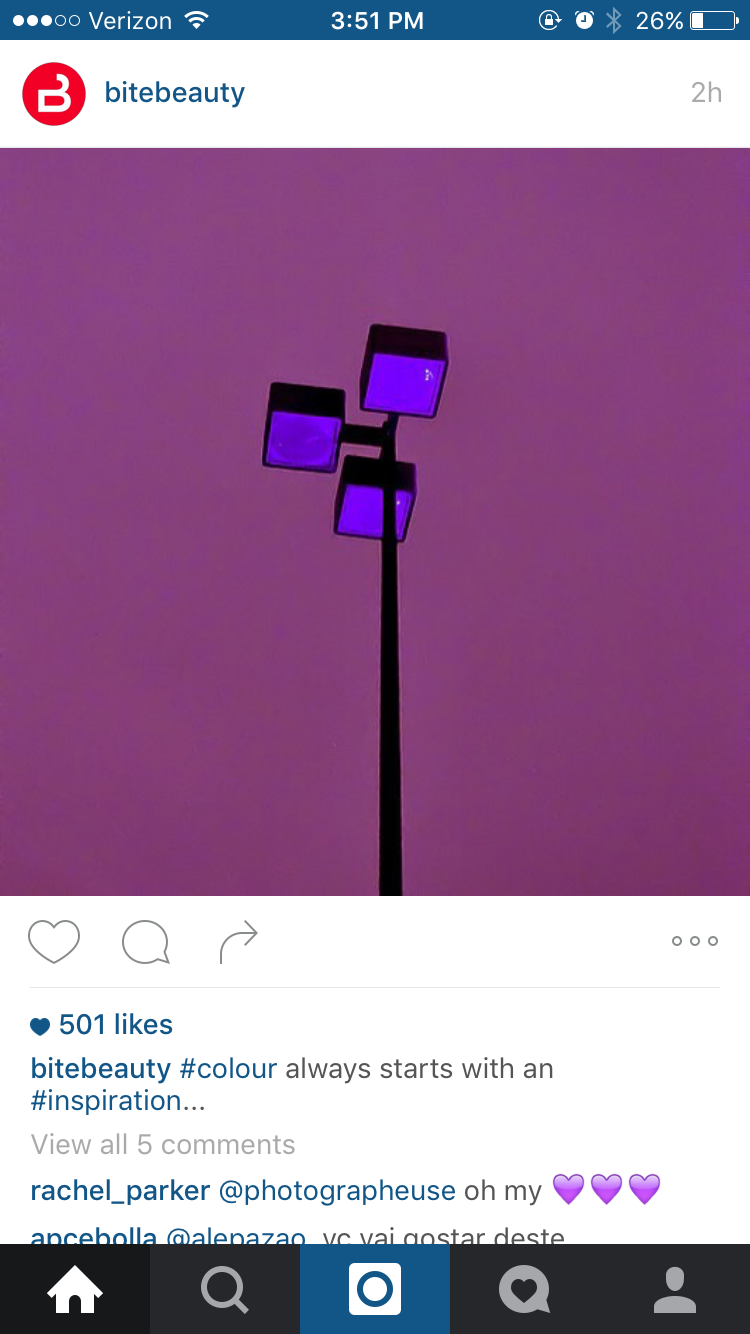The width and height of the screenshot is (750, 1334).
Task: Open the Profile tab
Action: pyautogui.click(x=675, y=1289)
